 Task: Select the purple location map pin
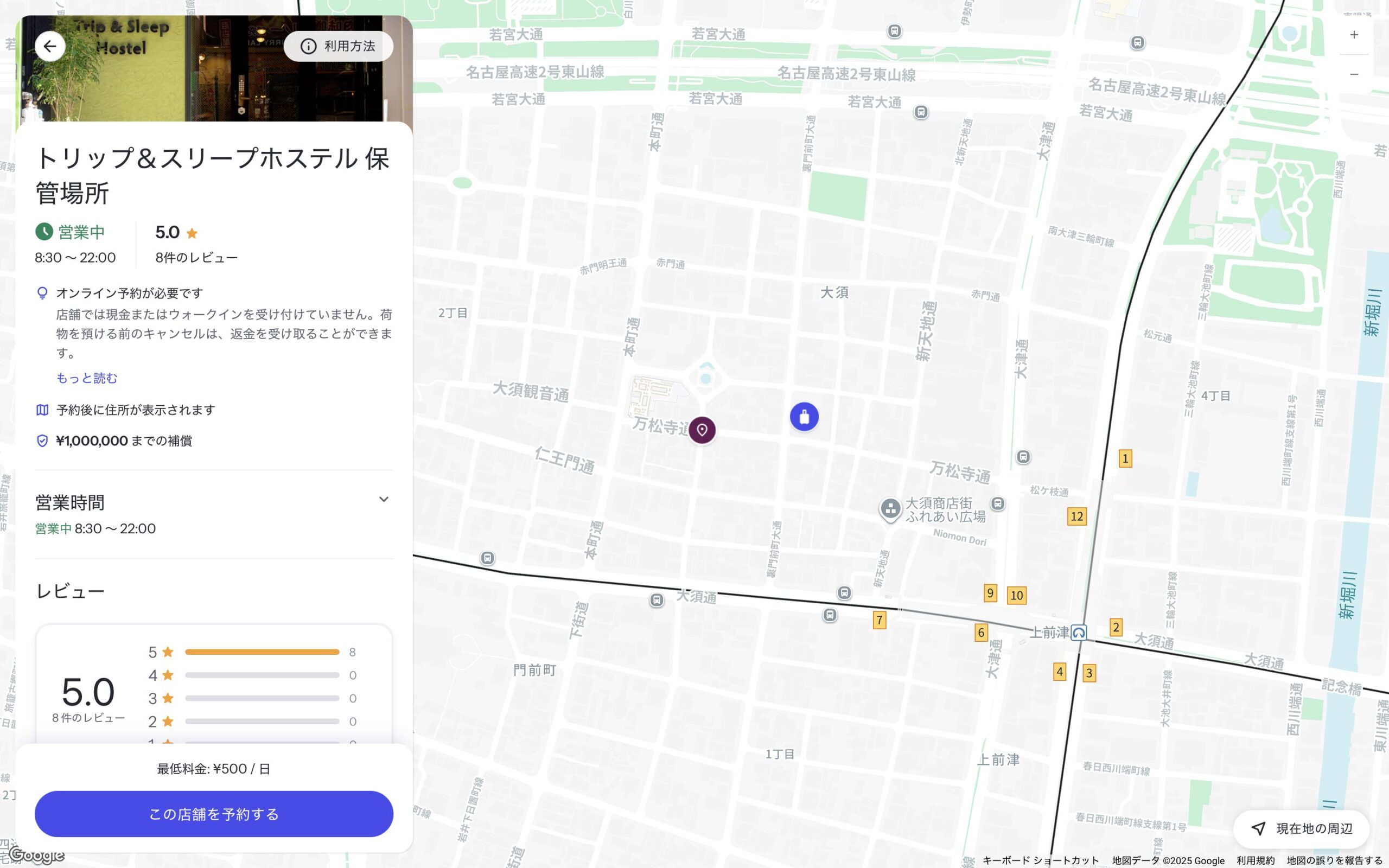pos(702,430)
